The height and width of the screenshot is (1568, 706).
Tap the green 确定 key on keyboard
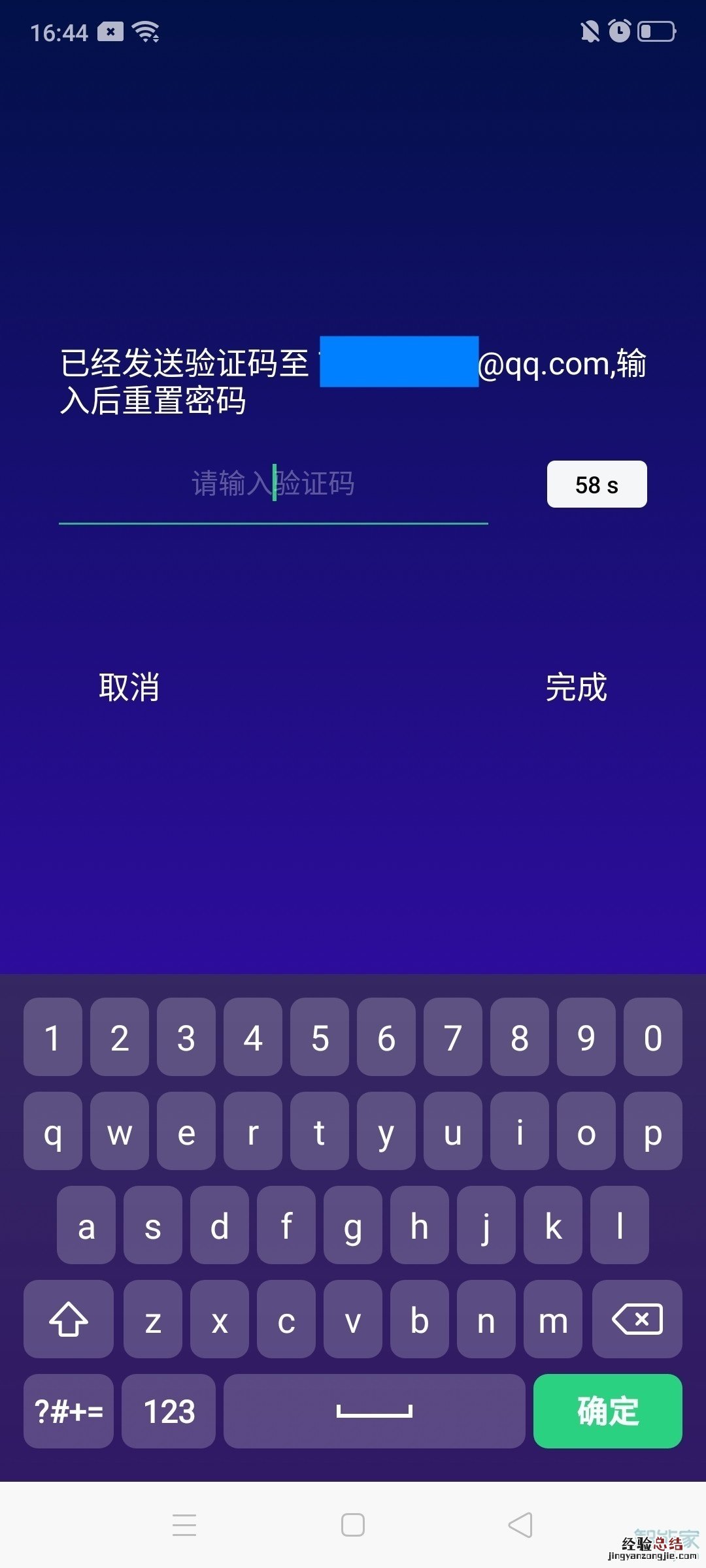607,1411
